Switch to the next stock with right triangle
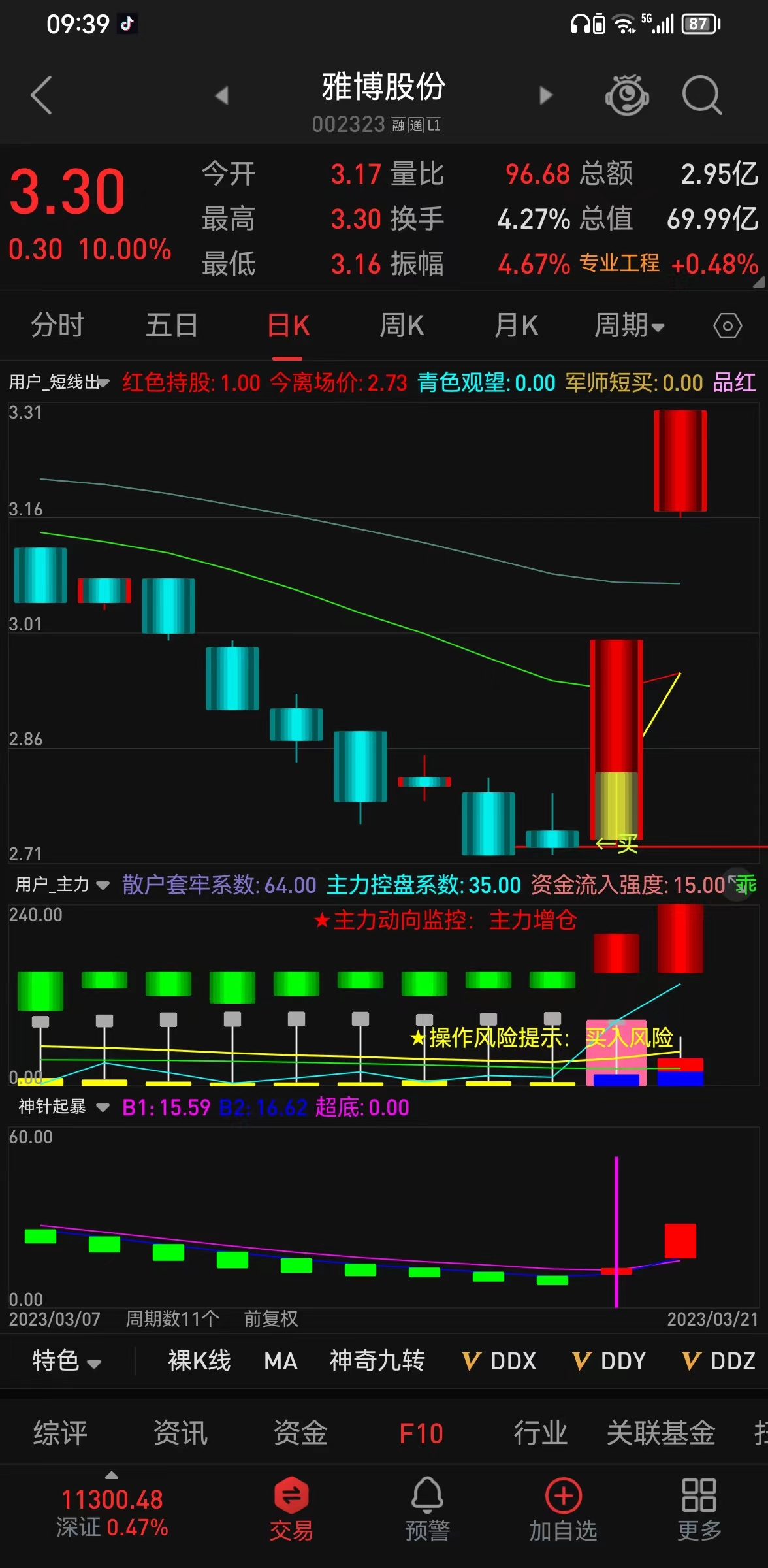This screenshot has height=1568, width=768. click(x=546, y=95)
